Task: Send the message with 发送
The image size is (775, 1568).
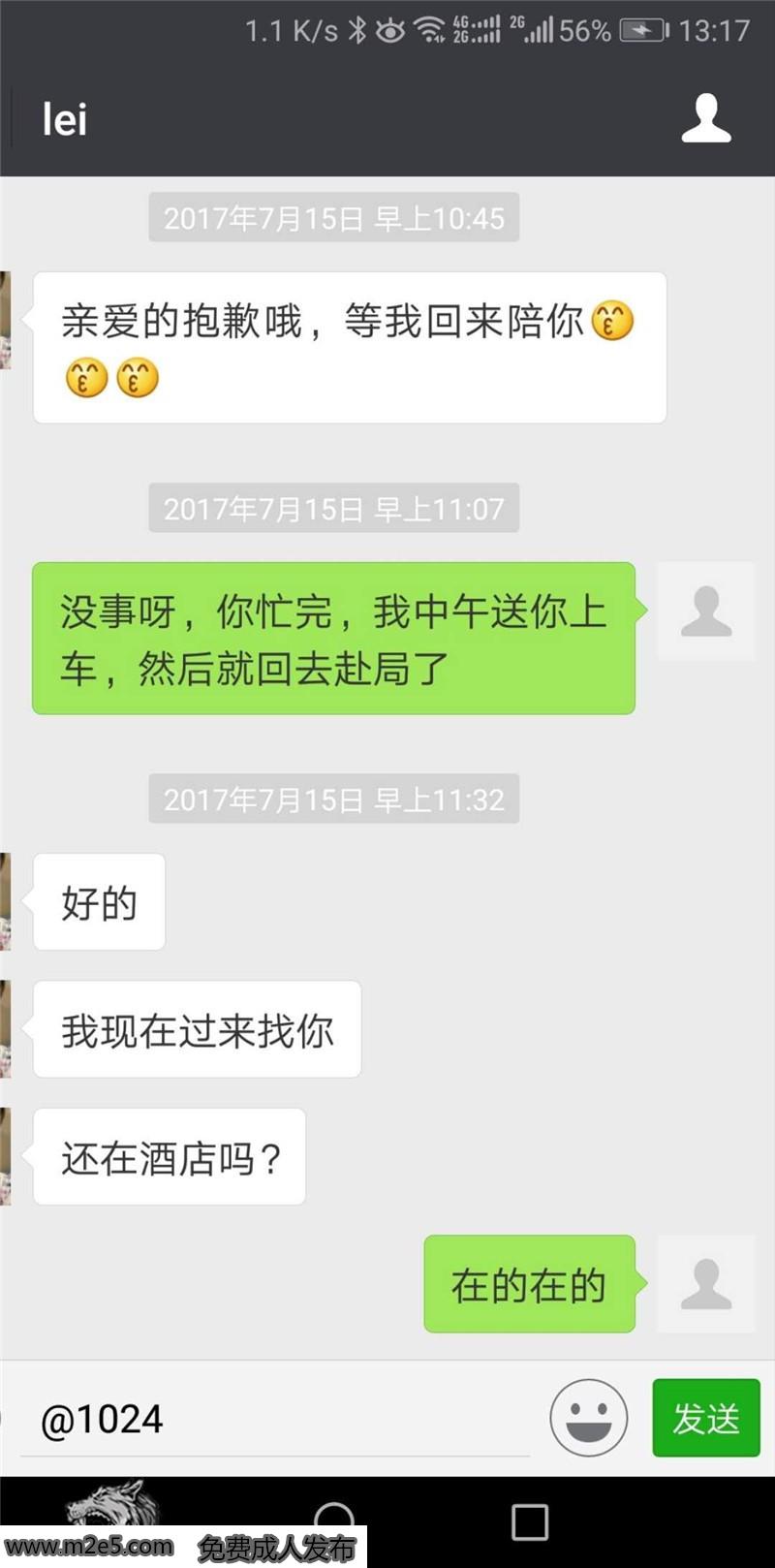Action: (705, 1418)
